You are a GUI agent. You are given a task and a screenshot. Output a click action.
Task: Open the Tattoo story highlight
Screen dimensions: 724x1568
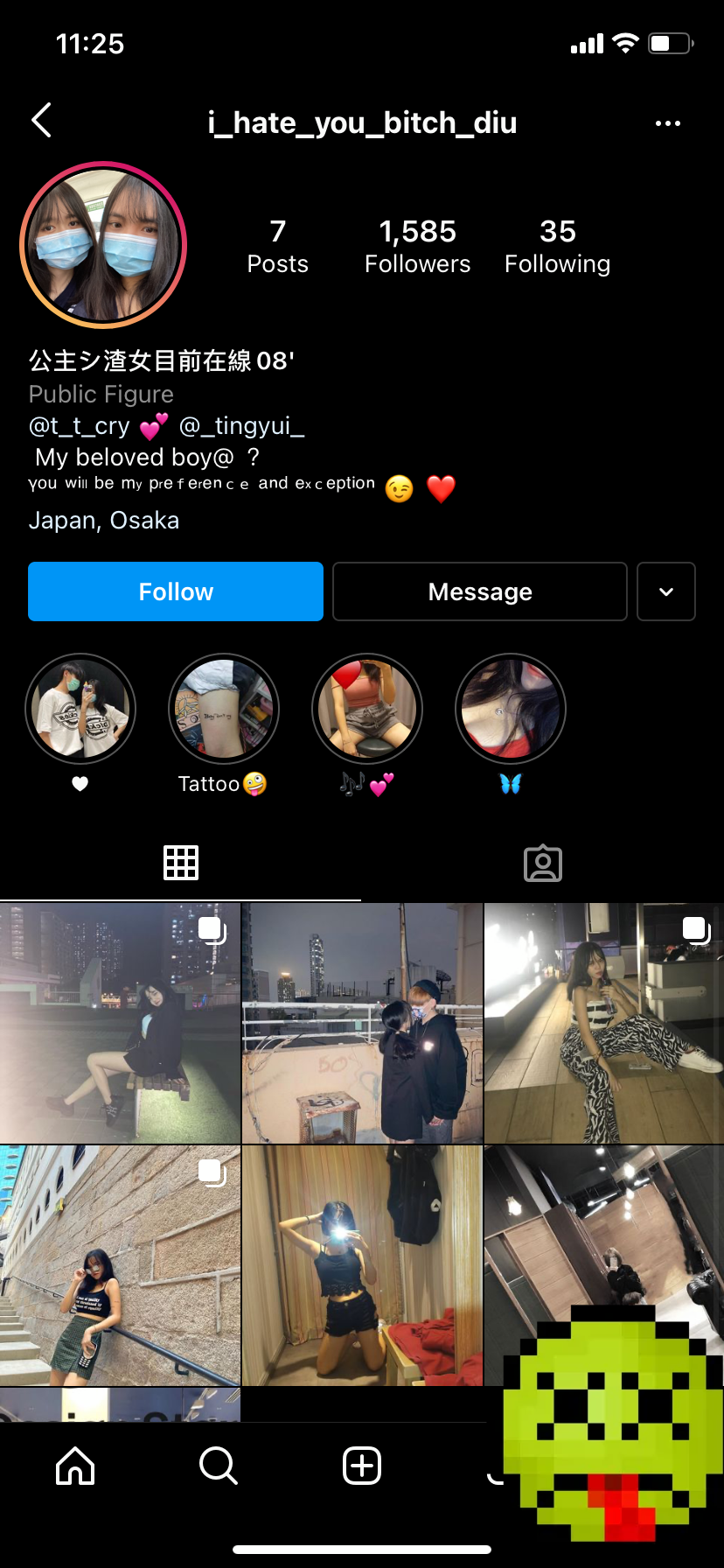click(x=224, y=710)
